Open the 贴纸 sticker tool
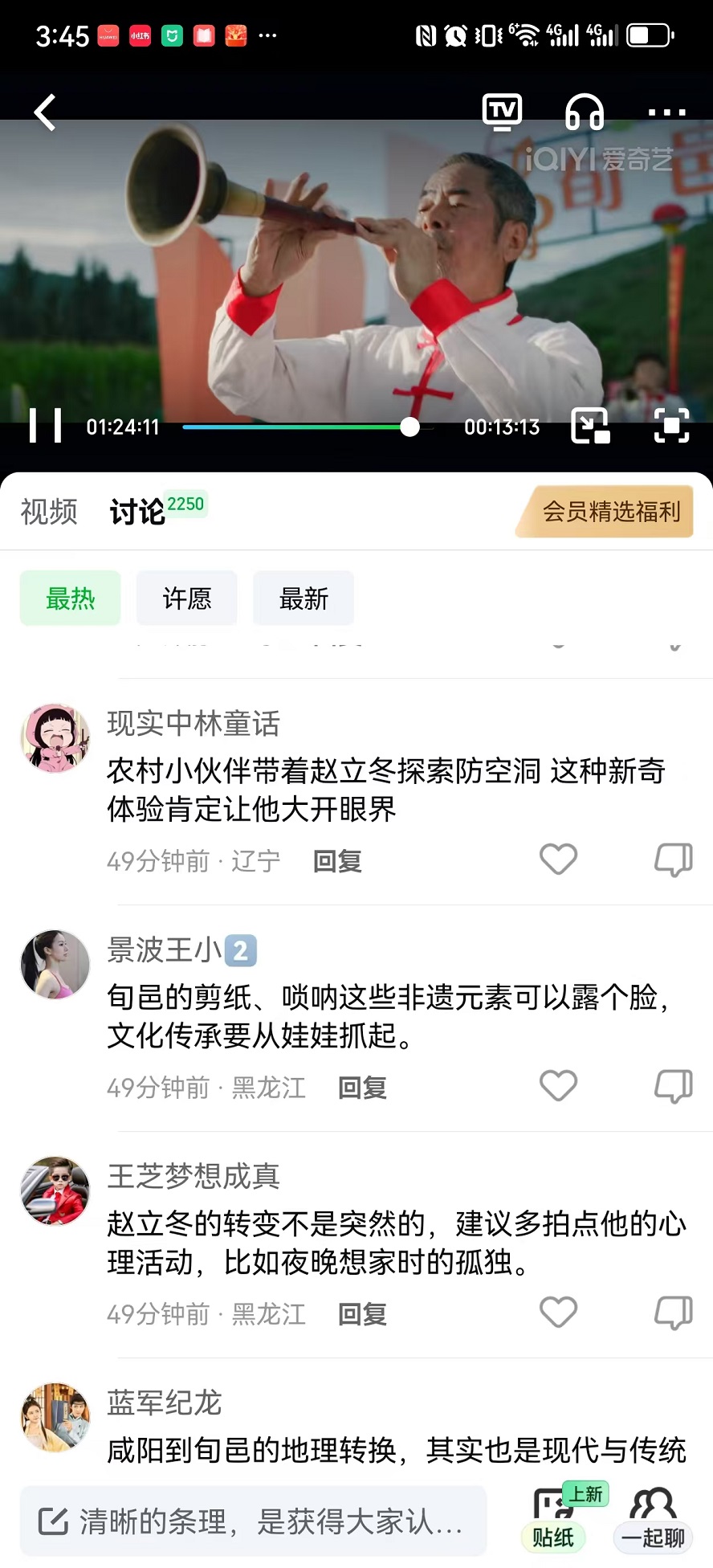 click(554, 1520)
